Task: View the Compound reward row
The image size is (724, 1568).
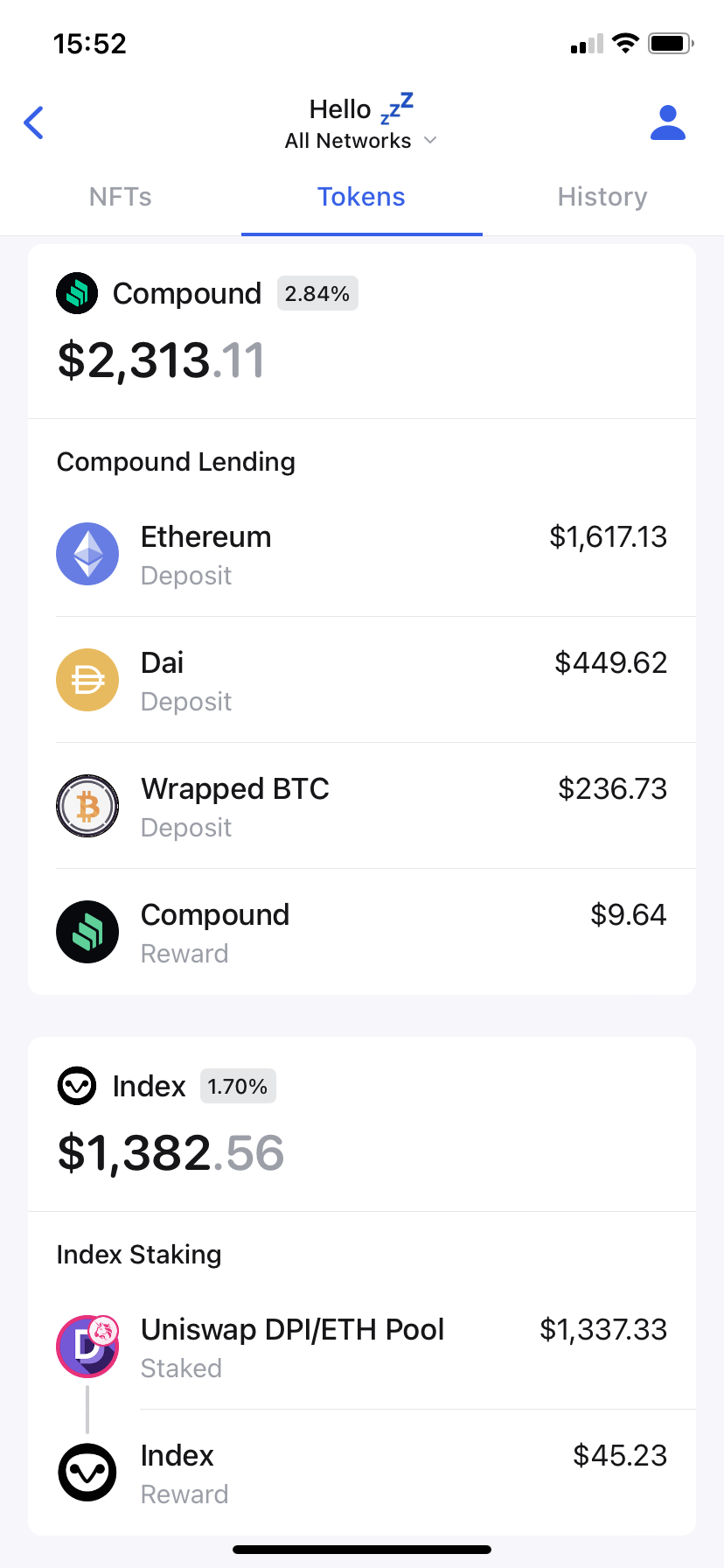Action: (361, 933)
